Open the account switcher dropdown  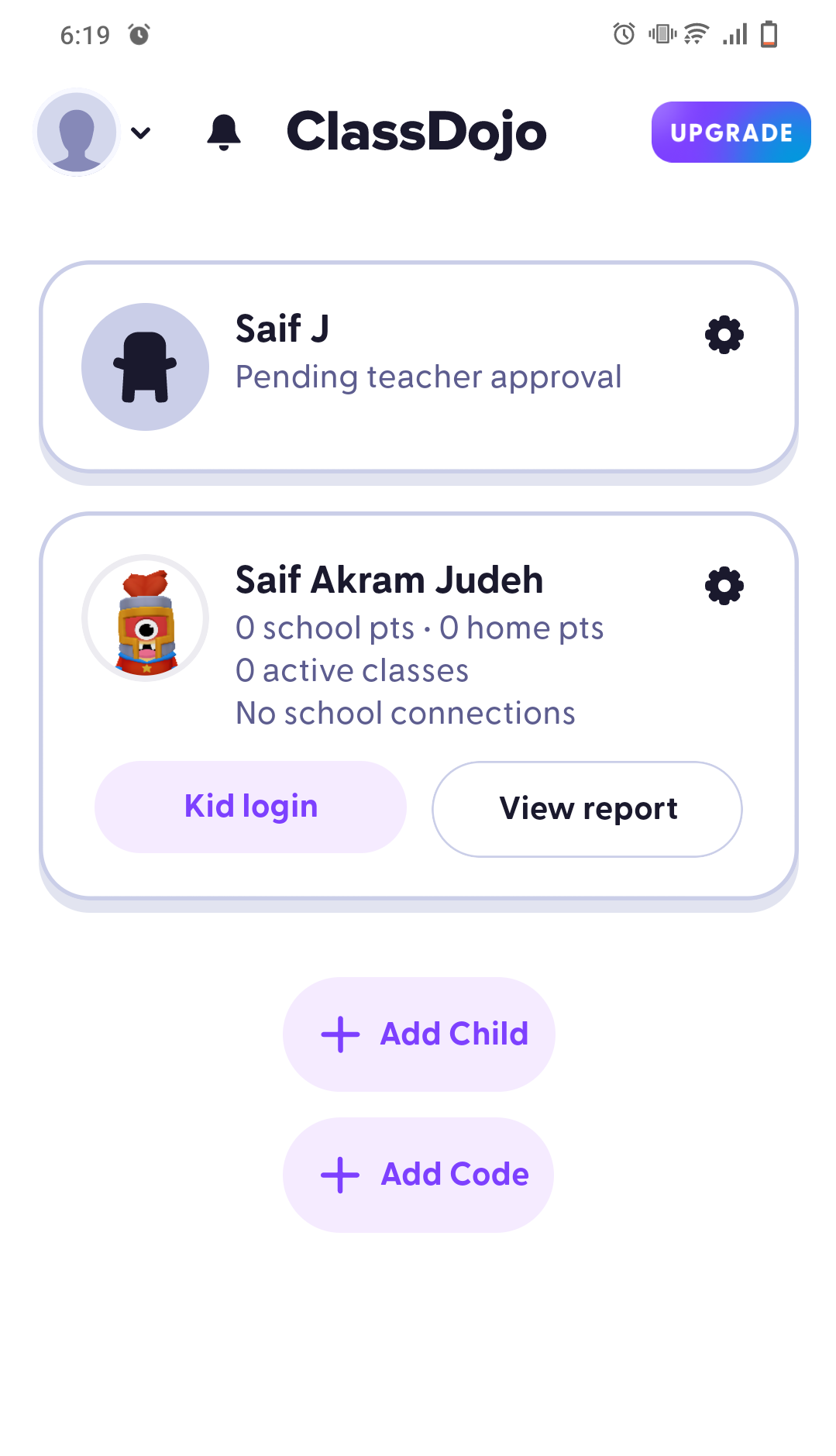[140, 133]
